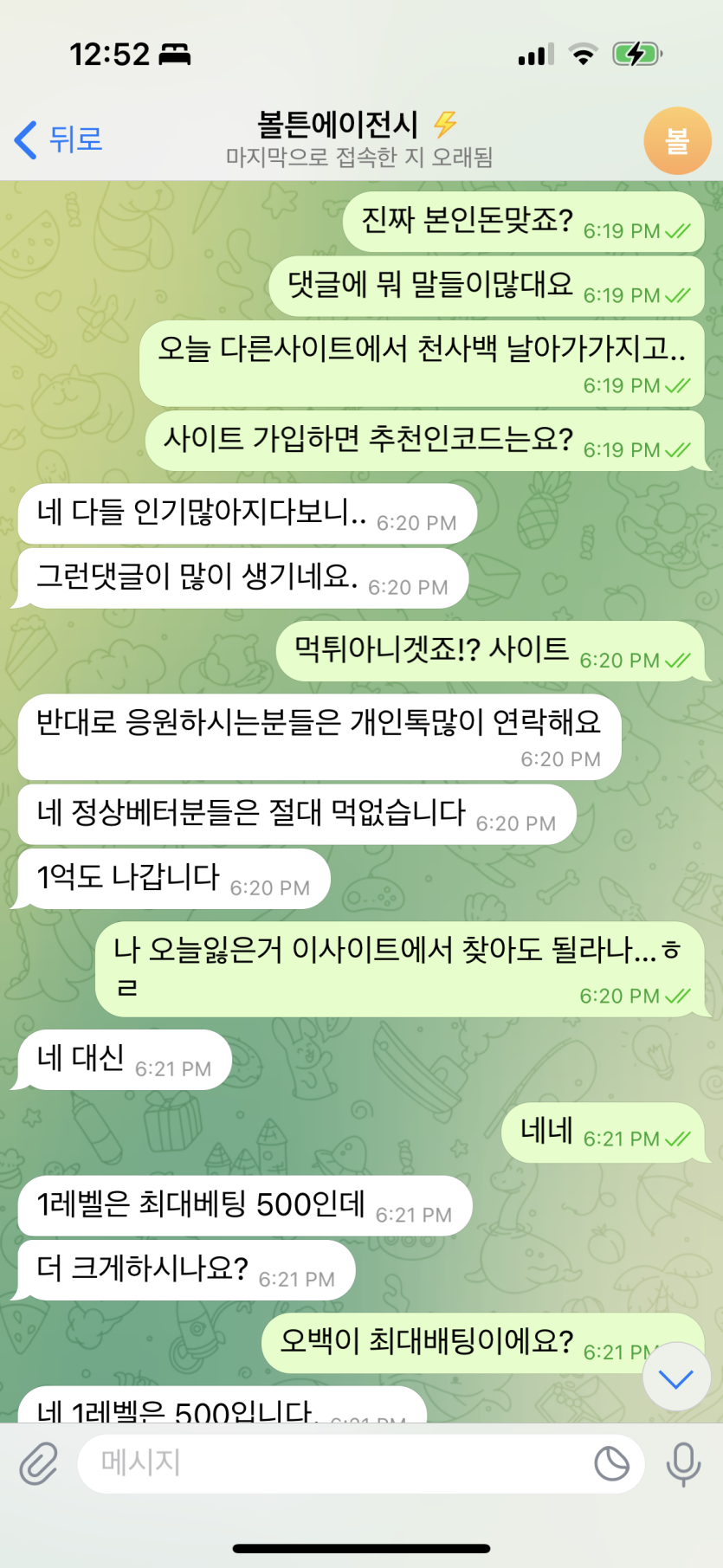The height and width of the screenshot is (1568, 723).
Task: Jump to latest messages with down arrow
Action: pos(676,1377)
